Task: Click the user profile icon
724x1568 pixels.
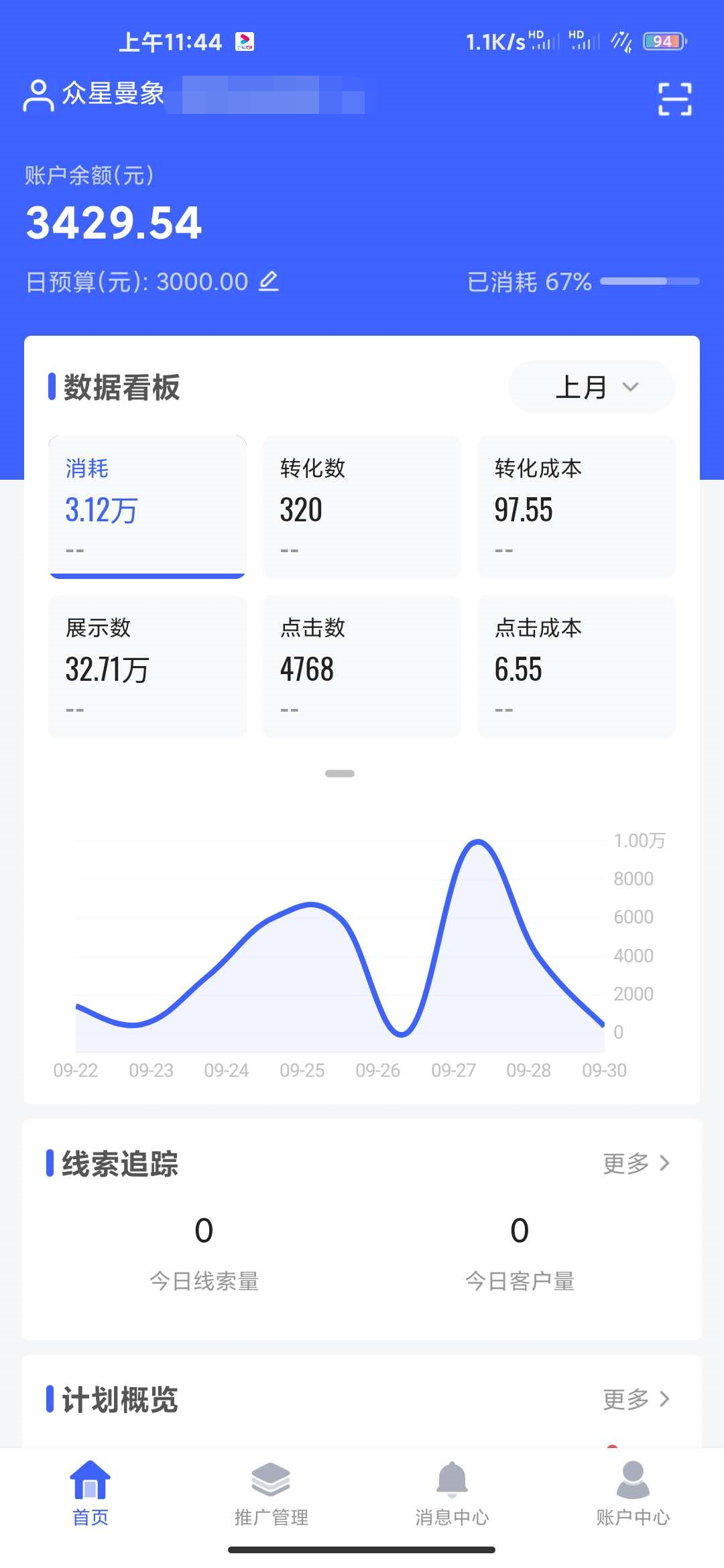Action: (38, 96)
